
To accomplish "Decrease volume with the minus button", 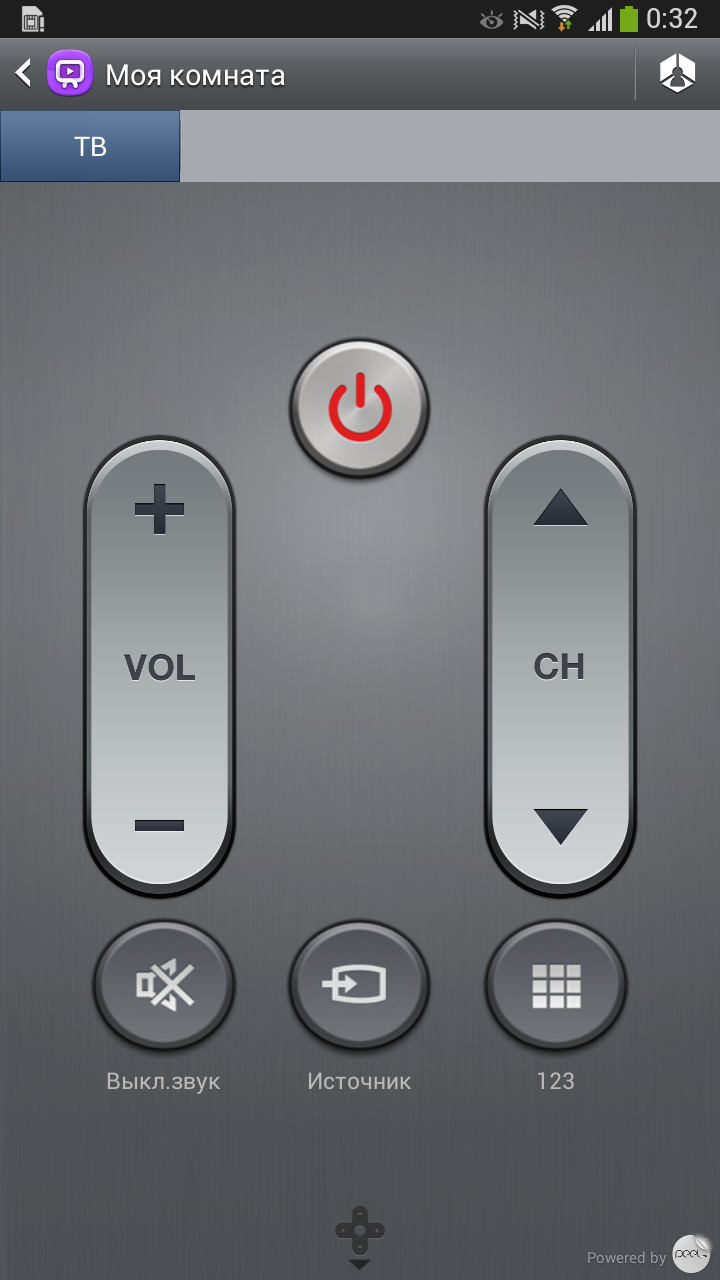I will pyautogui.click(x=160, y=825).
